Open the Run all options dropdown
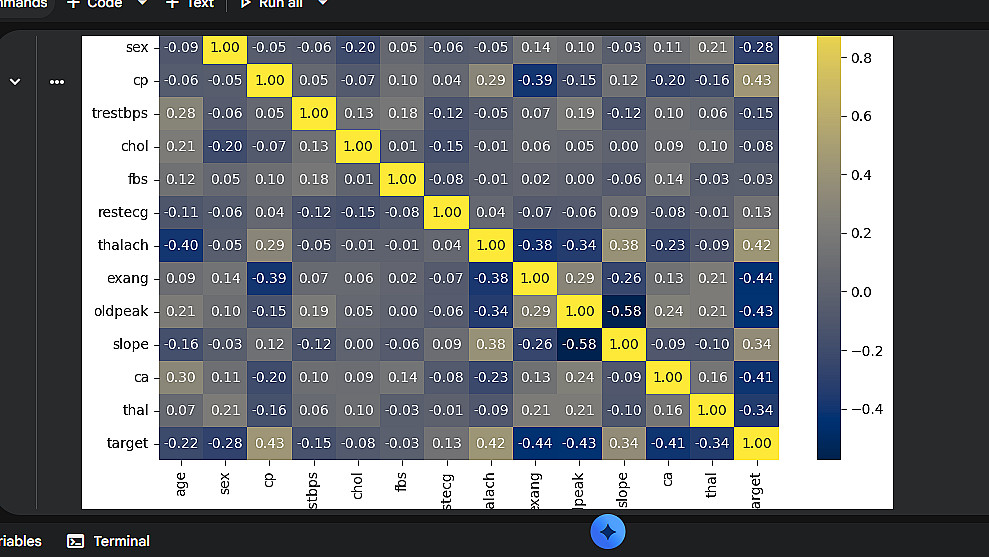Screen dimensions: 989x557 click(x=322, y=4)
